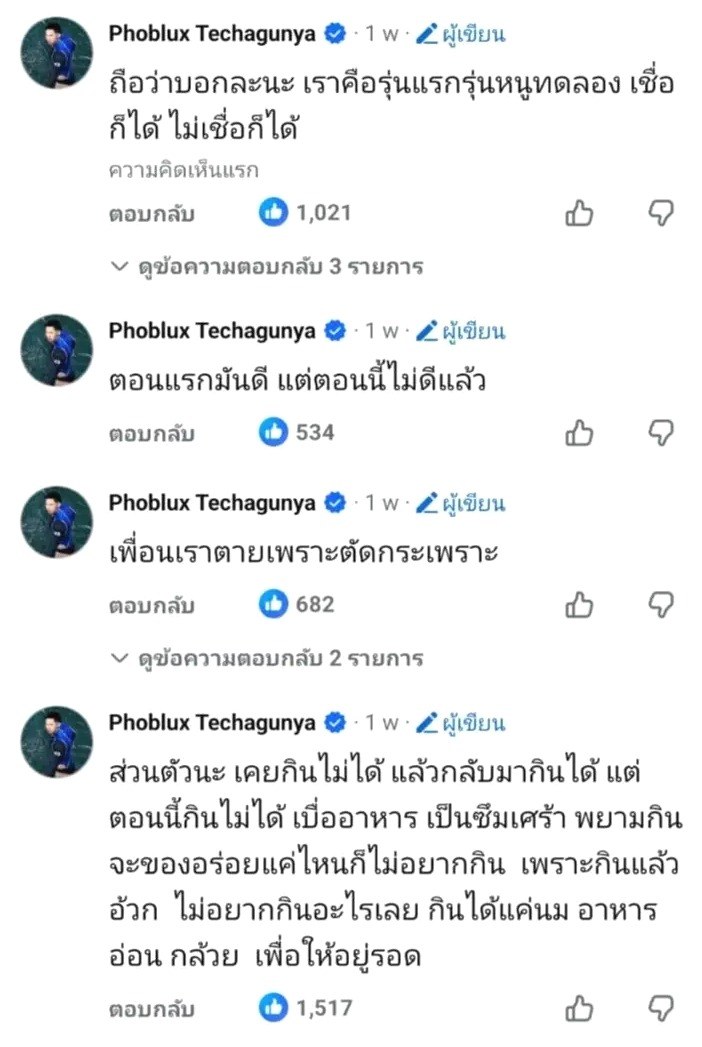Thumbs up the long comment starting ส่วนตัวนะ
702x1047 pixels.
coord(580,1008)
